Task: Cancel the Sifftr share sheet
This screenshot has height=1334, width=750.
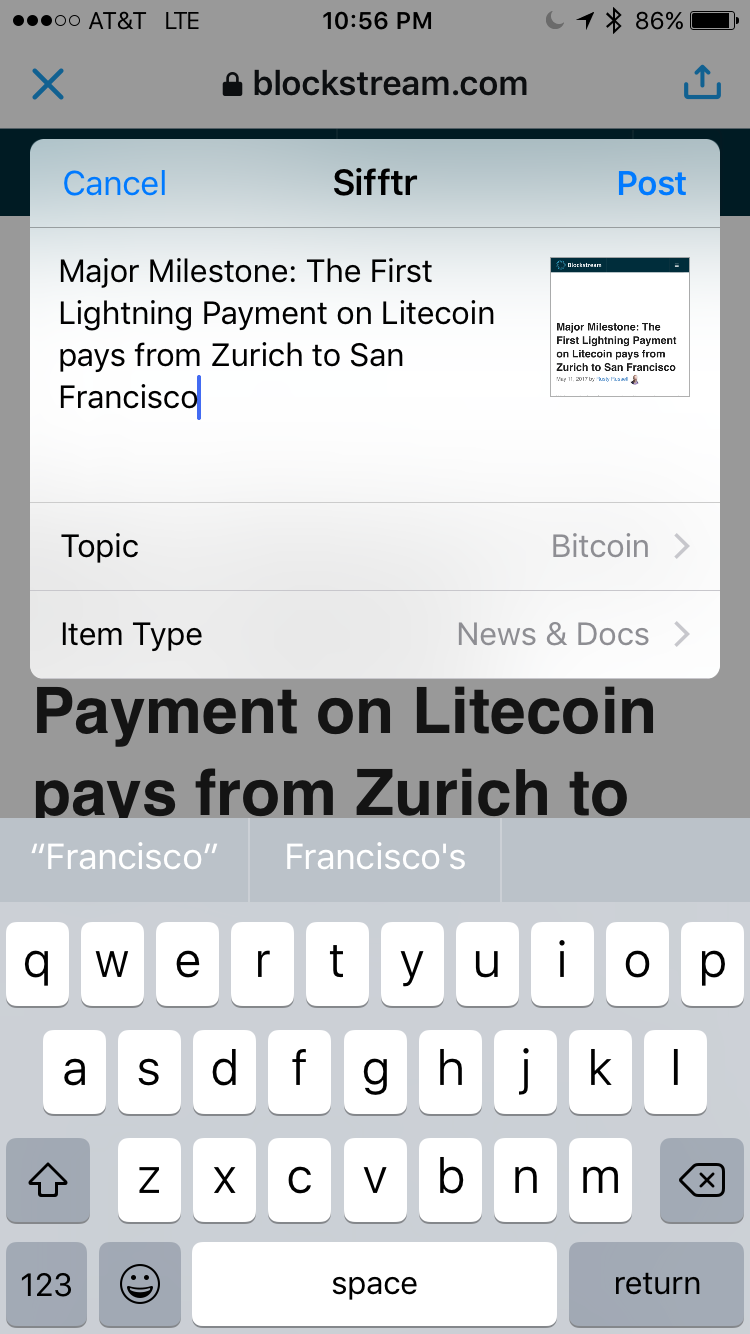Action: (x=115, y=183)
